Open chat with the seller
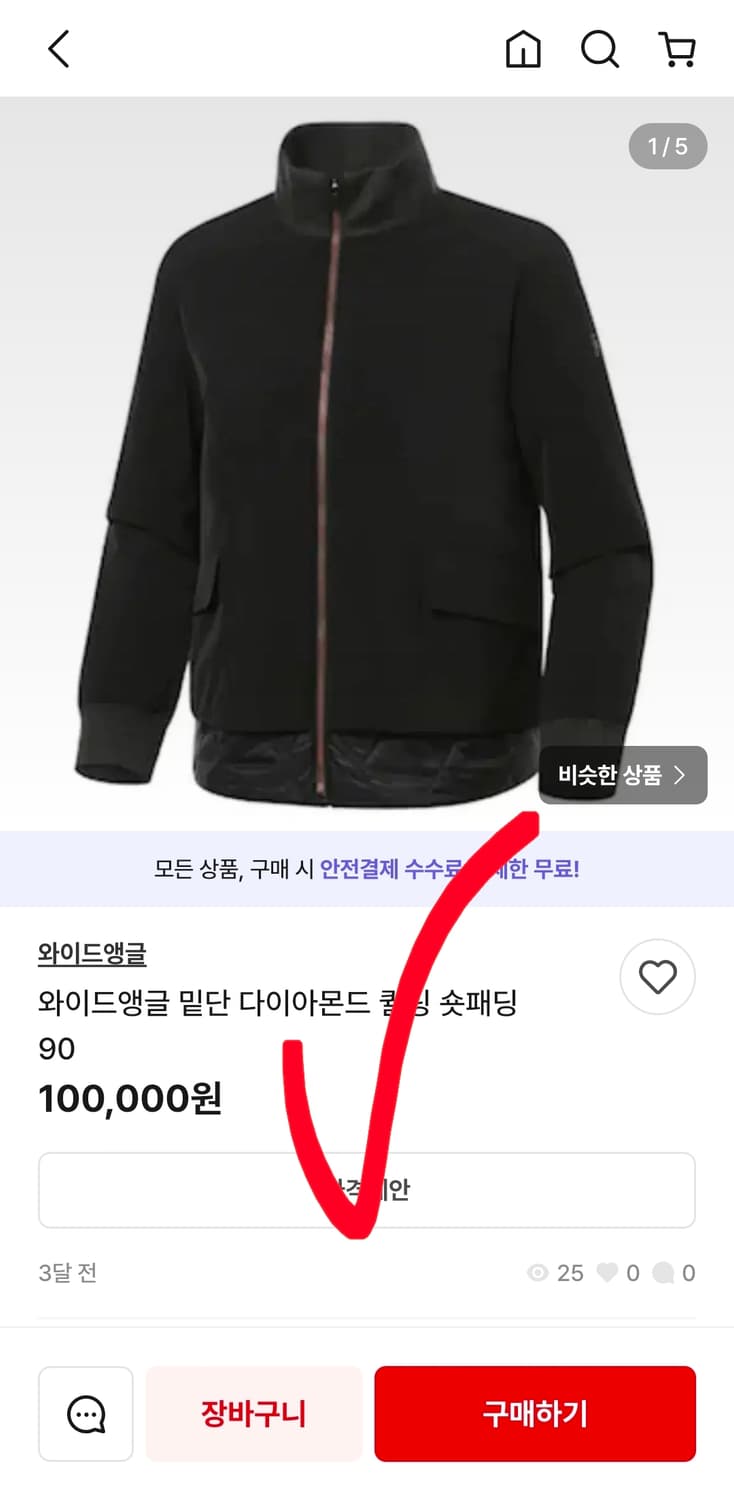 85,1413
